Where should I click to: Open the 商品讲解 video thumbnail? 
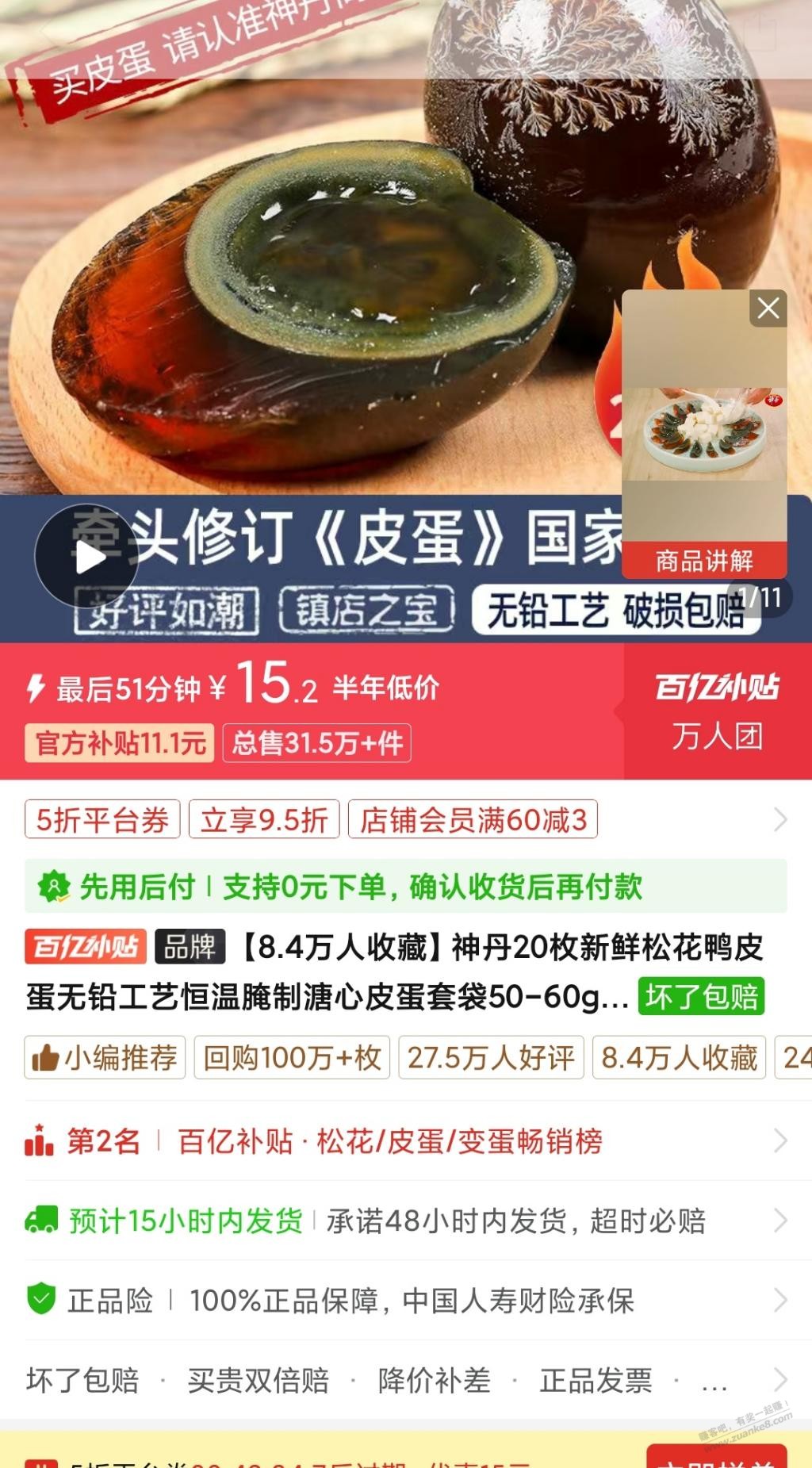704,434
